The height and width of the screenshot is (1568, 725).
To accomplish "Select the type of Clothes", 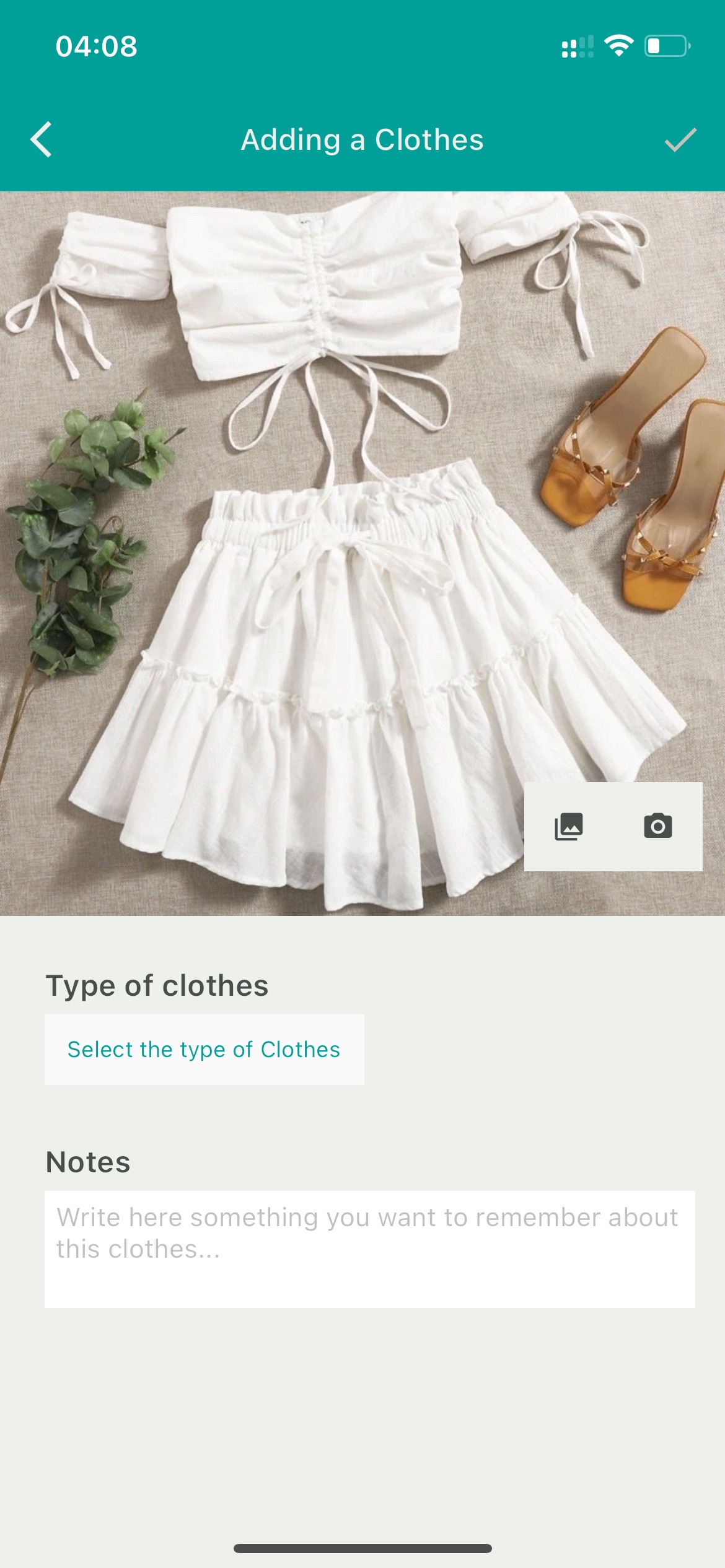I will [x=204, y=1050].
